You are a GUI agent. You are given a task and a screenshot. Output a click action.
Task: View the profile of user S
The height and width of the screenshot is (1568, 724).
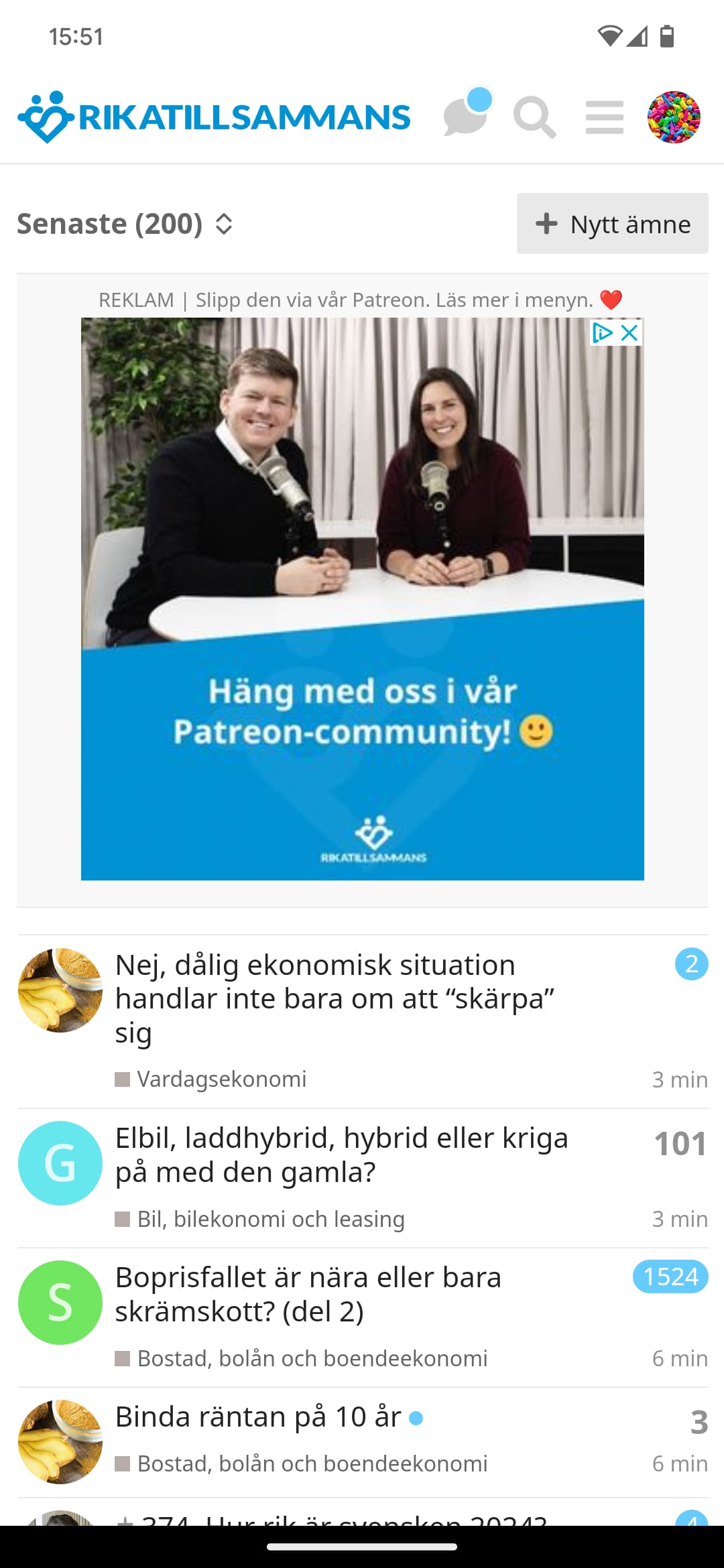60,1303
